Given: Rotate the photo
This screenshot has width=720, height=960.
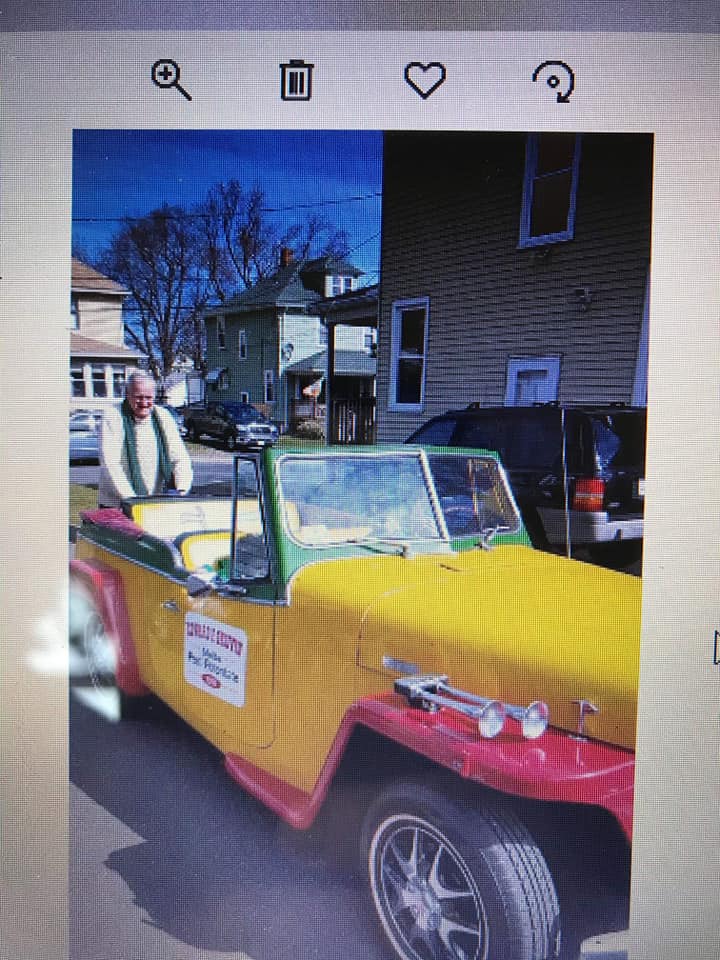Looking at the screenshot, I should pyautogui.click(x=554, y=81).
